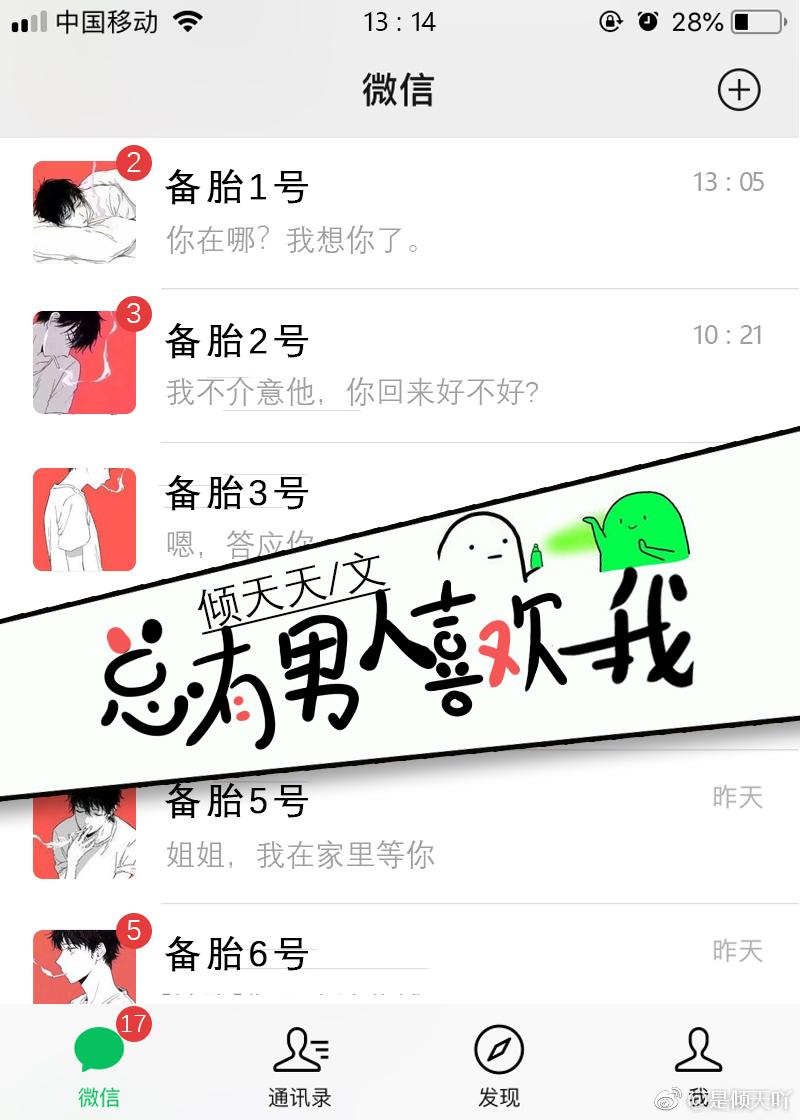The image size is (800, 1120).
Task: Switch to the 我 tab label
Action: [699, 1097]
